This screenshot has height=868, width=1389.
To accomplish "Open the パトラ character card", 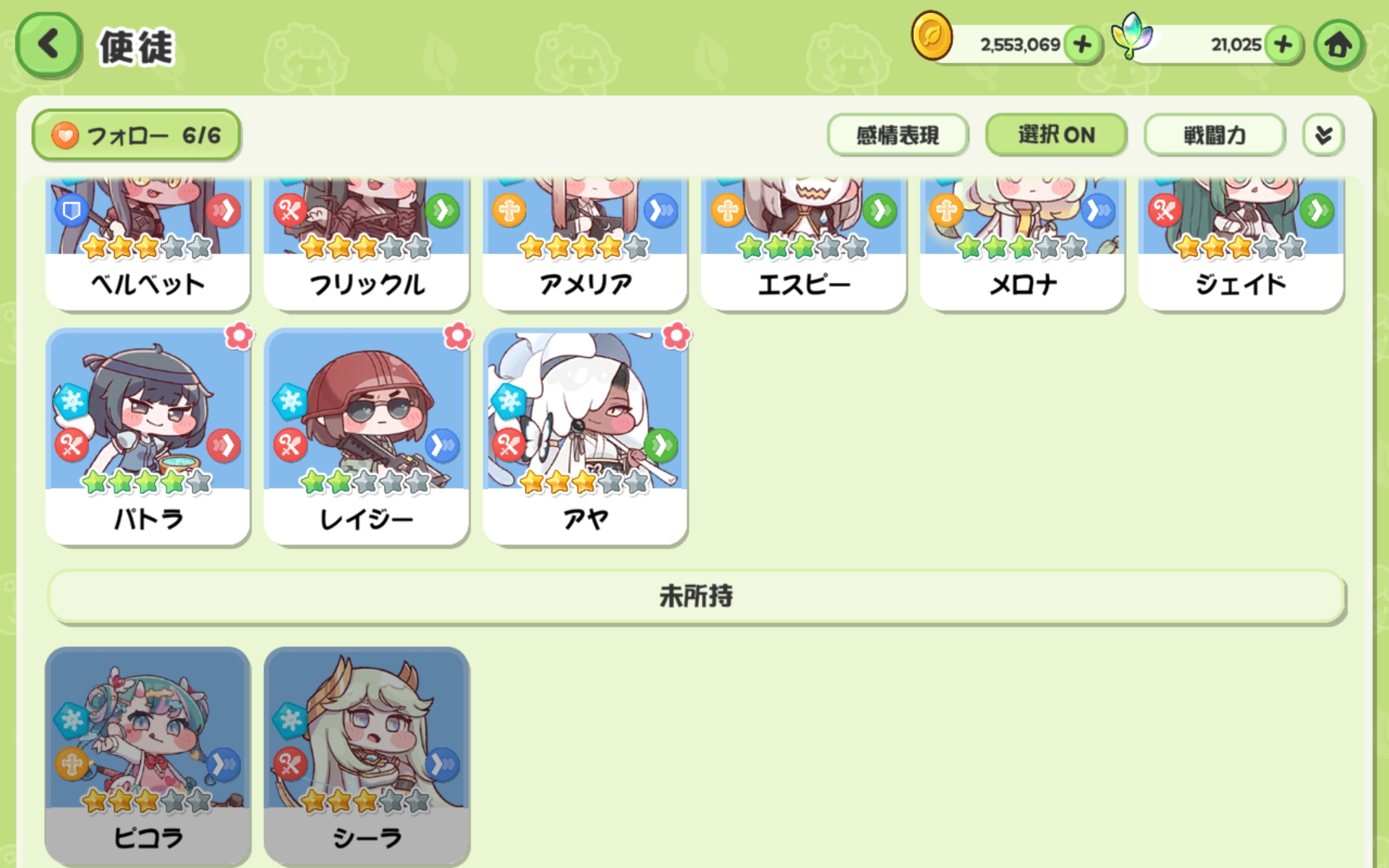I will click(x=148, y=438).
